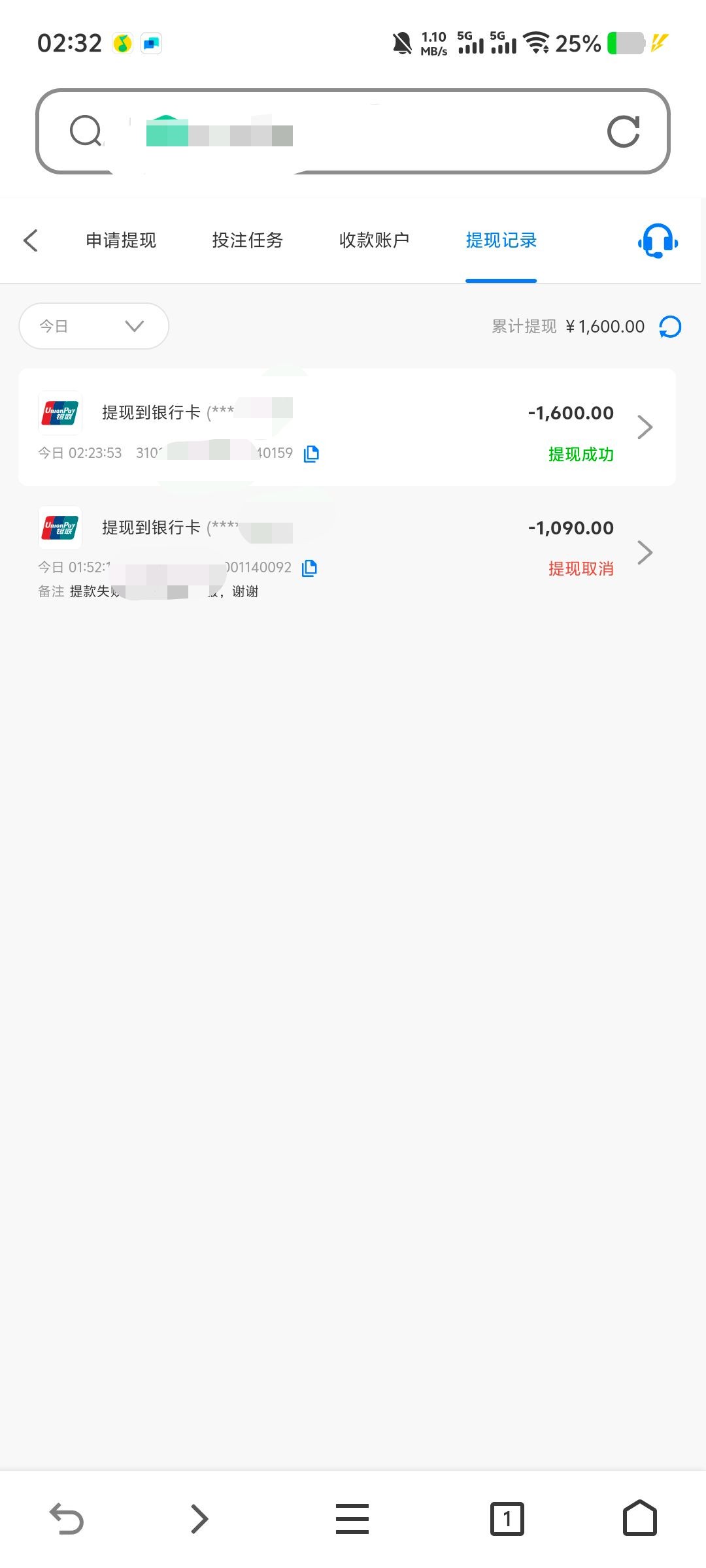The image size is (706, 1568).
Task: Open the 收款账户 tab
Action: click(x=374, y=240)
